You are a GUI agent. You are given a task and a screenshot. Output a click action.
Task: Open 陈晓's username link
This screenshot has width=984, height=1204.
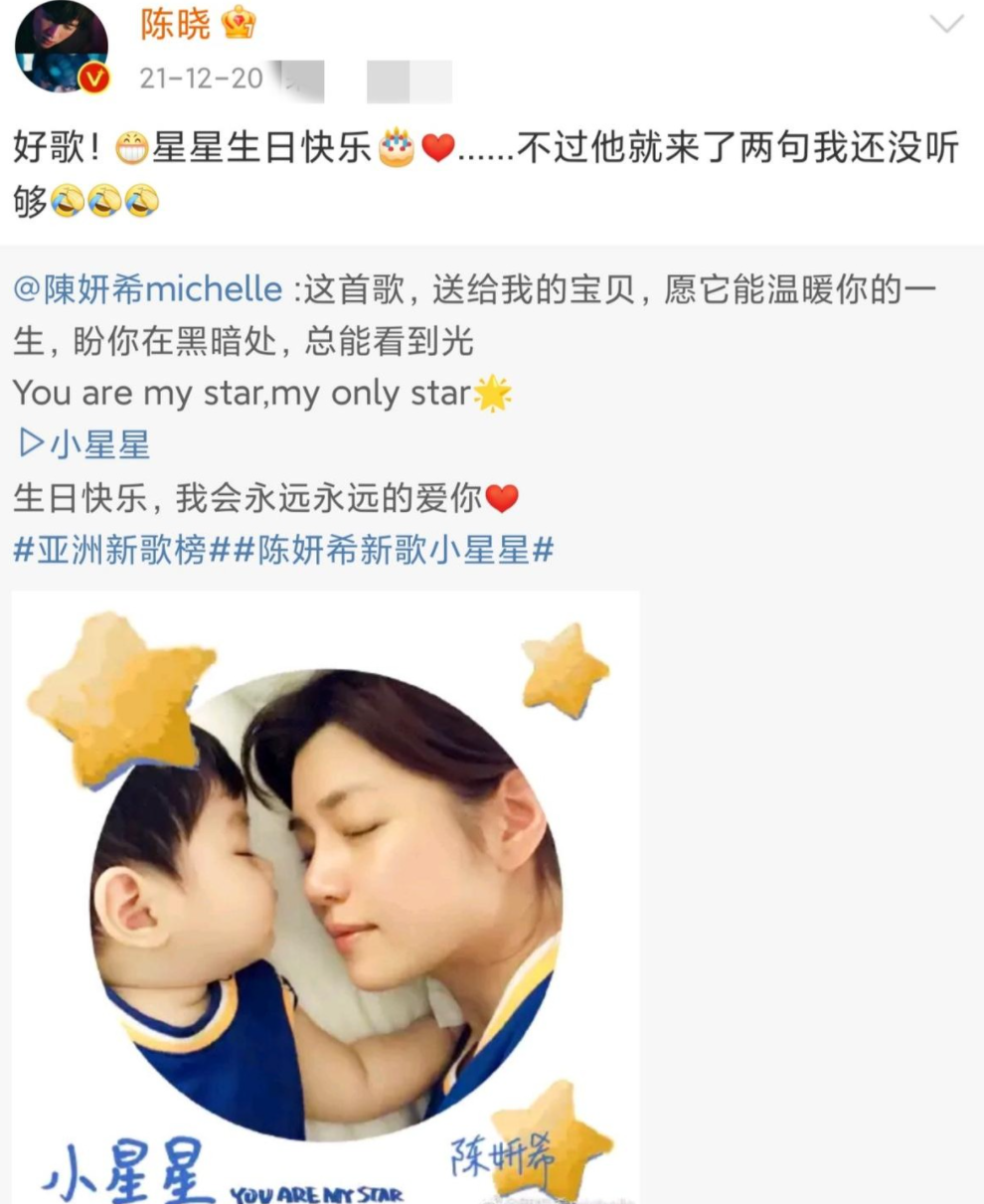[175, 24]
